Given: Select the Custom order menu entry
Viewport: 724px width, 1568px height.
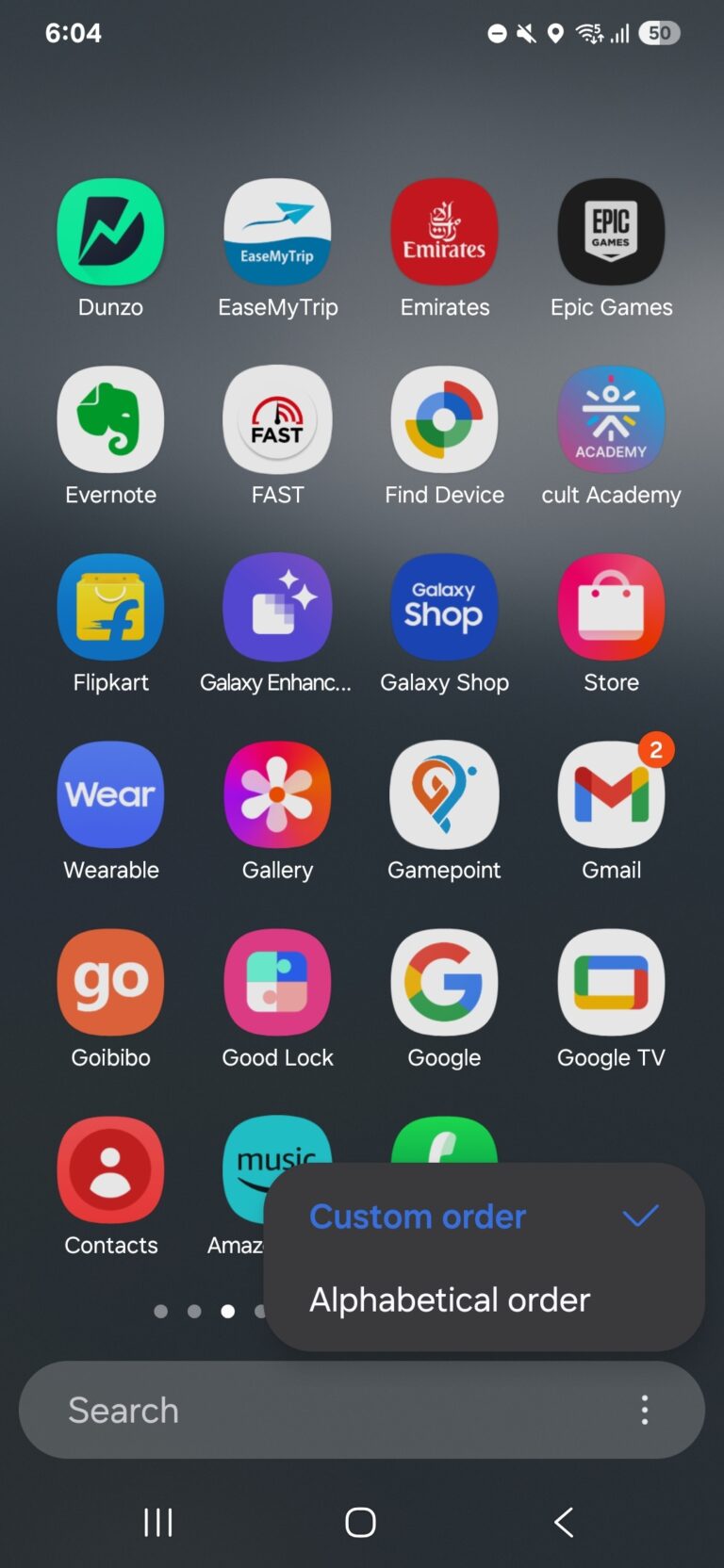Looking at the screenshot, I should [x=418, y=1217].
